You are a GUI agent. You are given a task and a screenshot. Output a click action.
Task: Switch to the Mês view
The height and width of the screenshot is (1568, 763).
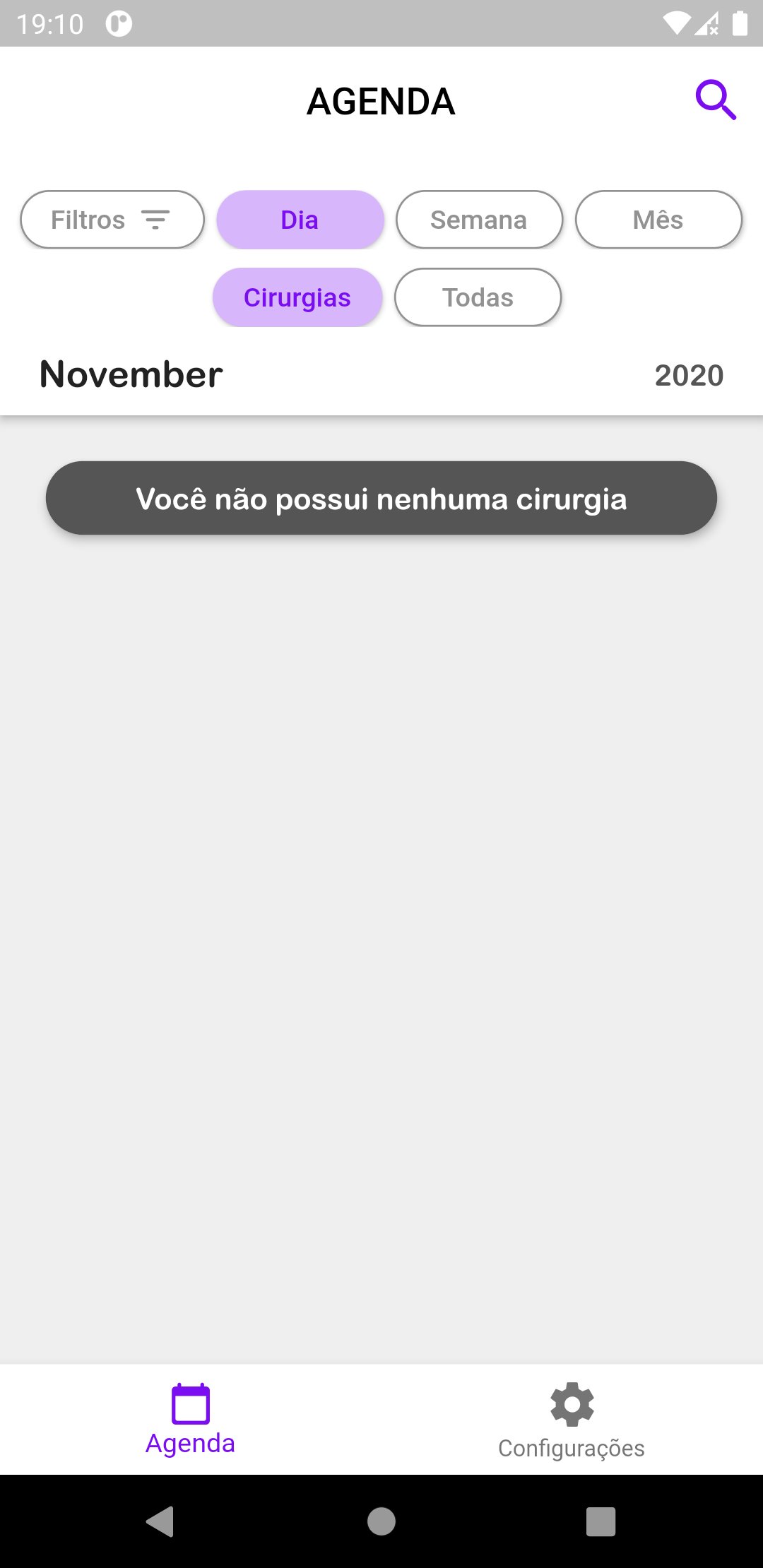point(658,220)
